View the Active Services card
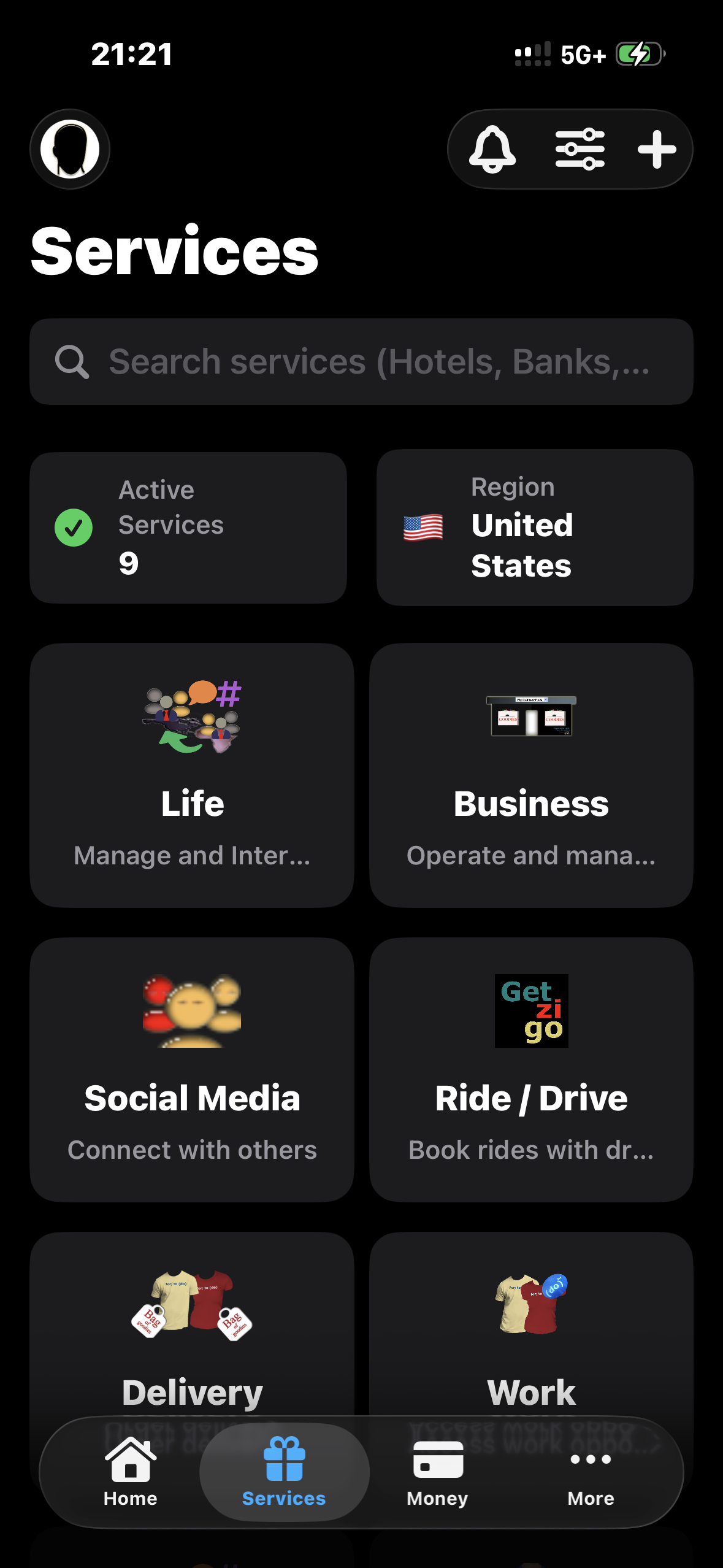 [x=188, y=528]
